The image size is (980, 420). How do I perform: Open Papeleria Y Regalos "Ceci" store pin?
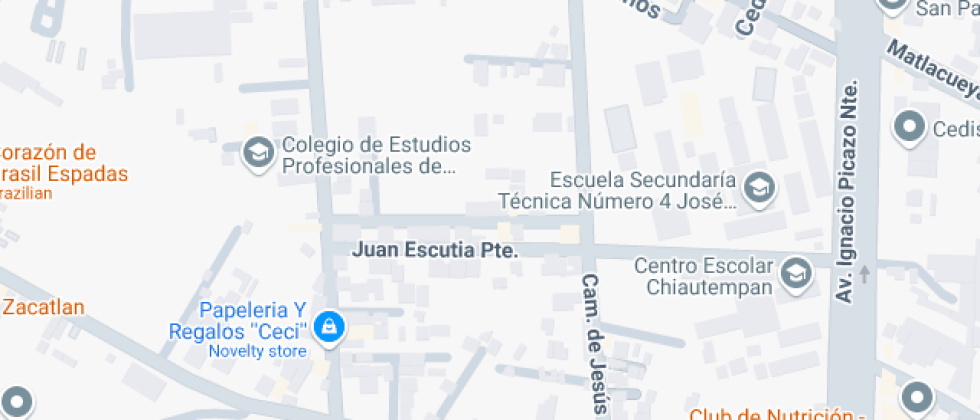tap(329, 327)
